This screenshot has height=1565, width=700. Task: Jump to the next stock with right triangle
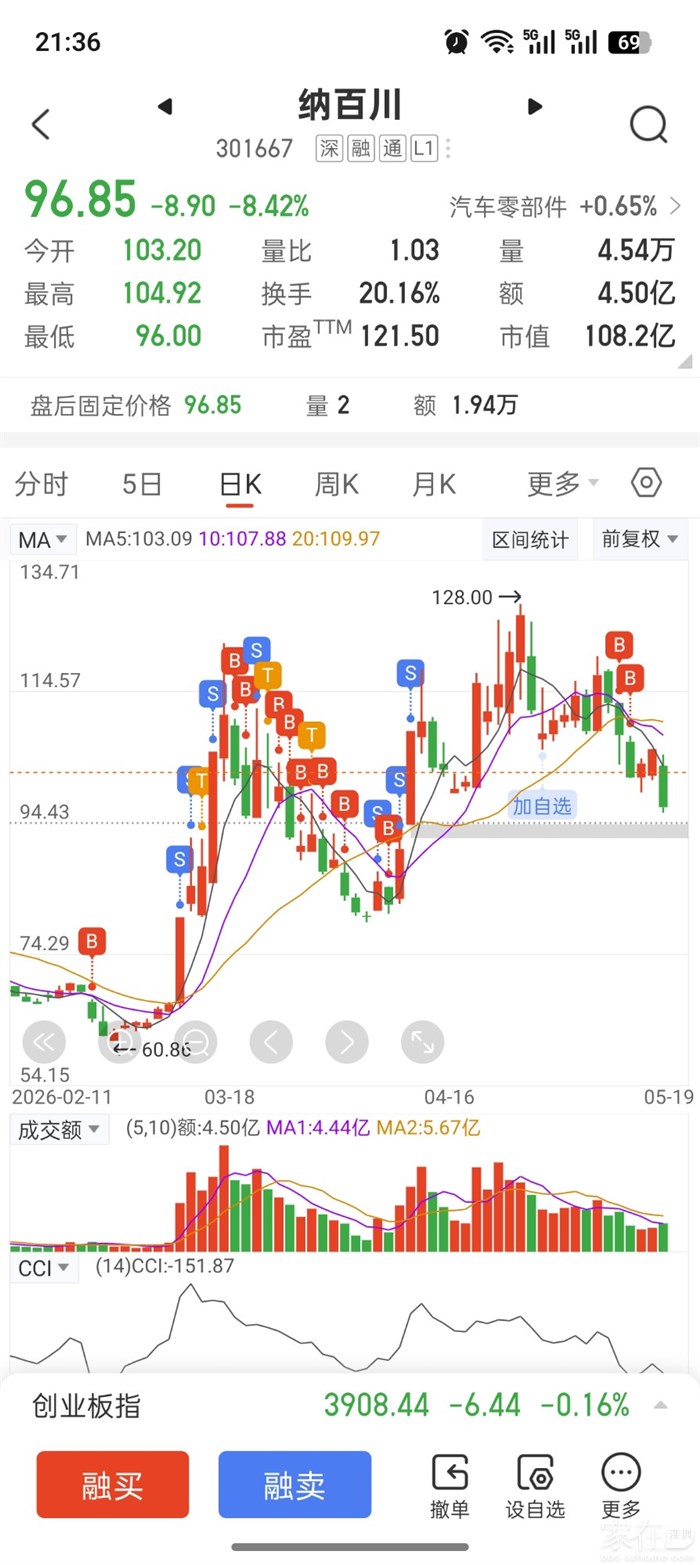[535, 107]
